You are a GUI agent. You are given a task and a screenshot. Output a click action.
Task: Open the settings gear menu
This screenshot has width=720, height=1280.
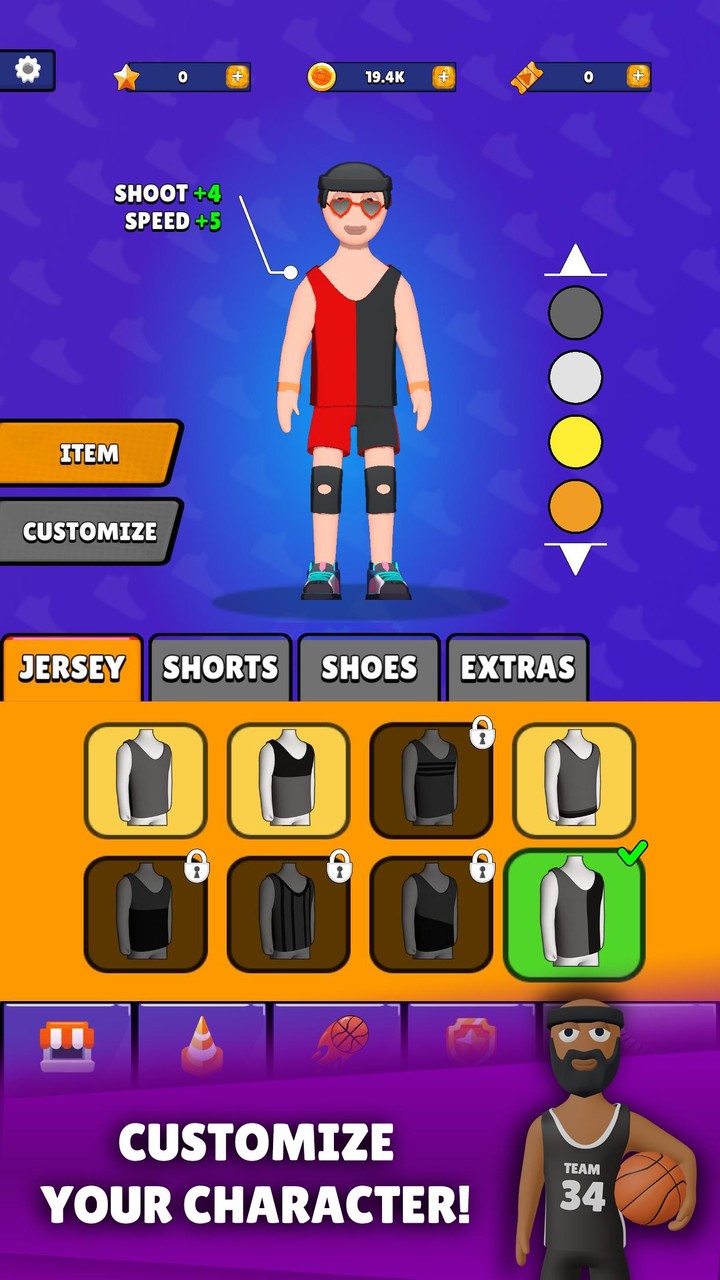coord(30,68)
